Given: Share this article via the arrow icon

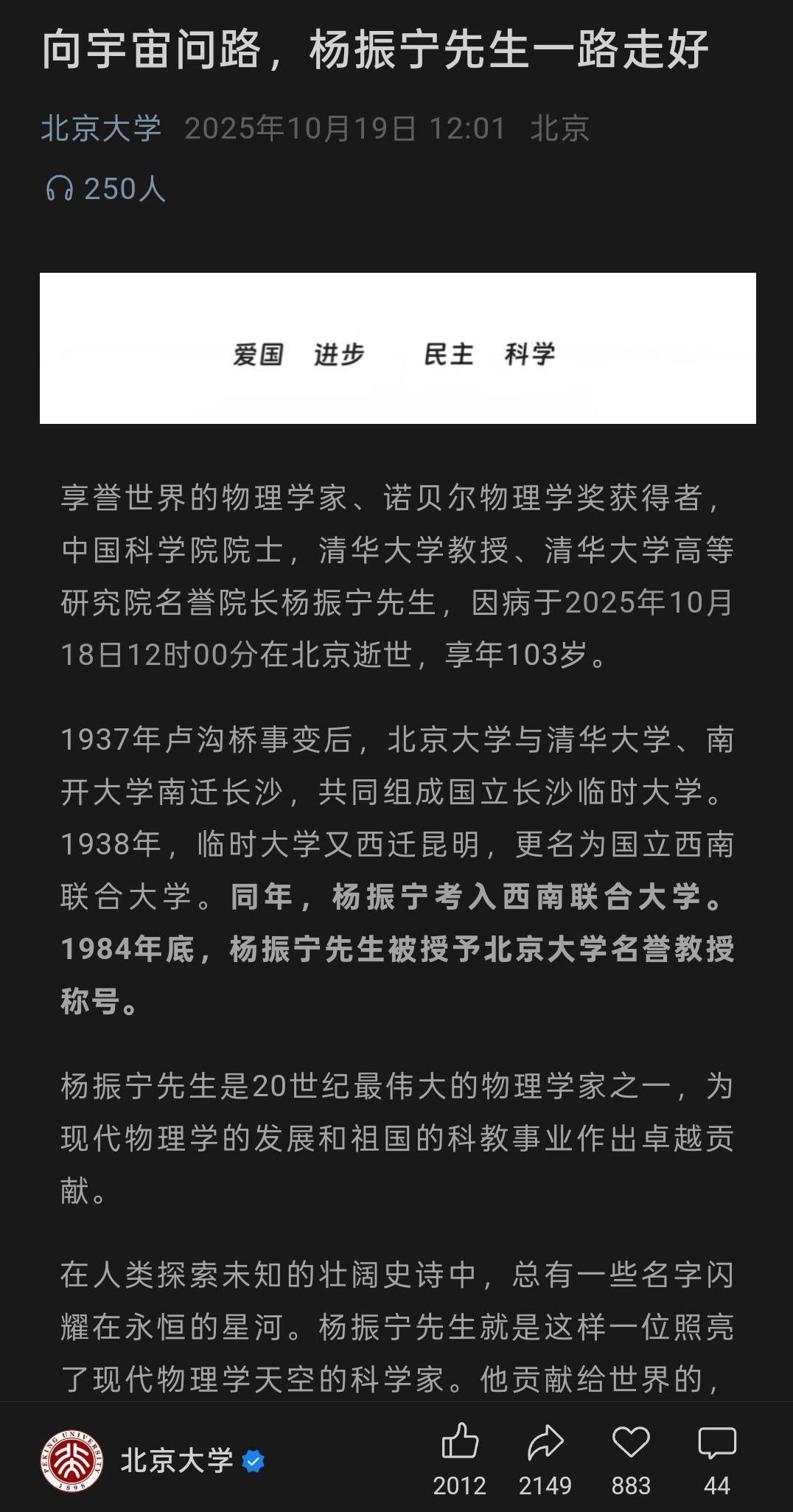Looking at the screenshot, I should pos(545,1441).
